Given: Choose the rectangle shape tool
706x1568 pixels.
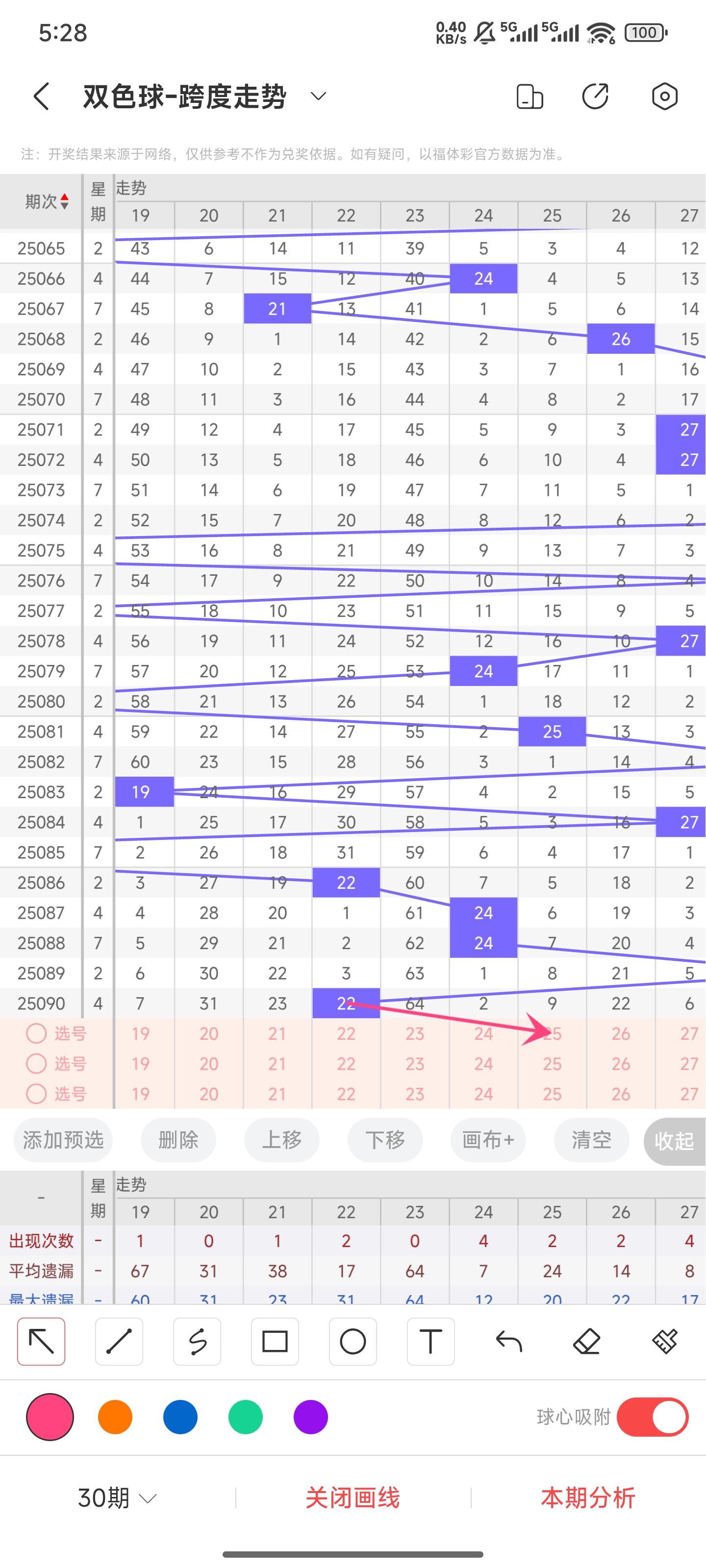Looking at the screenshot, I should [275, 1342].
